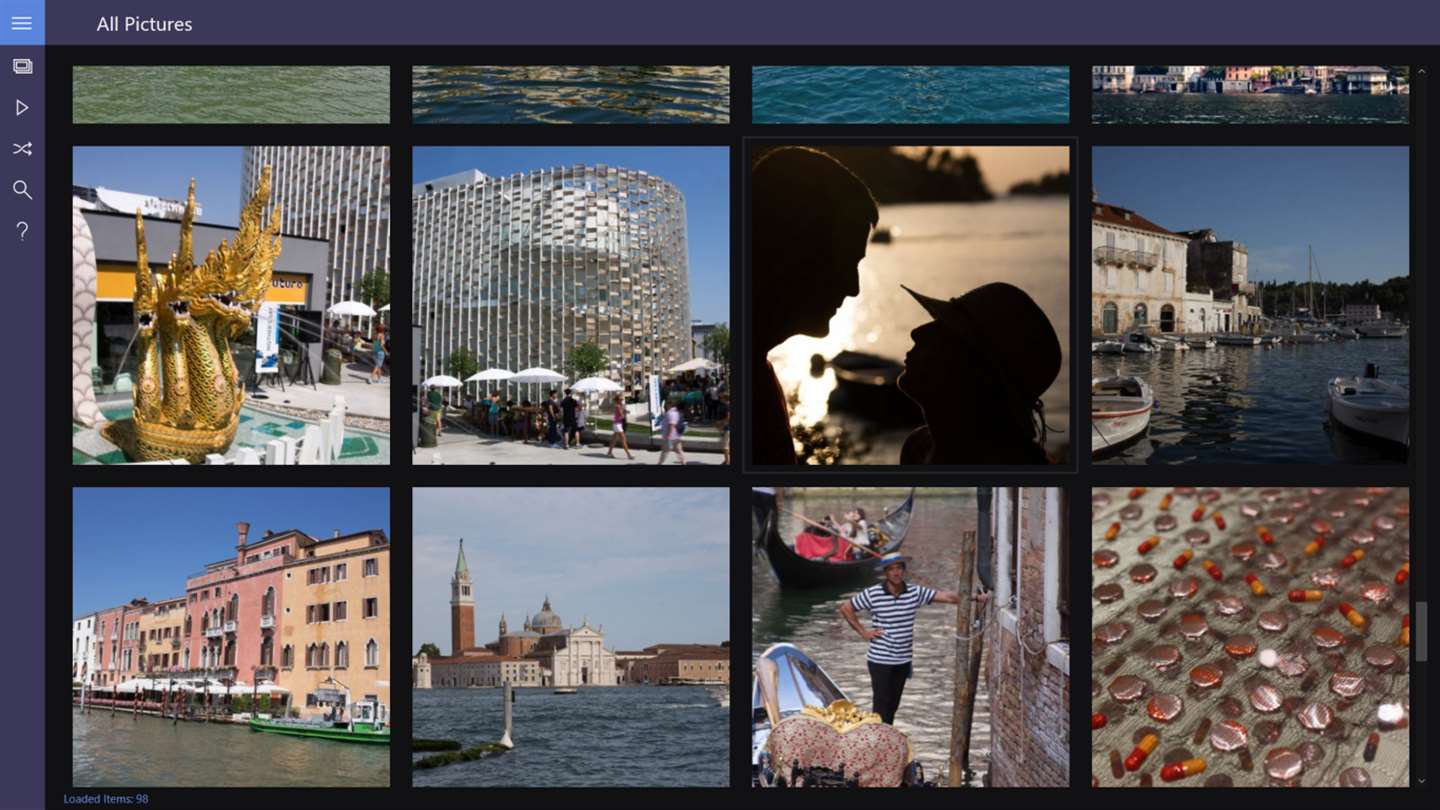1440x810 pixels.
Task: View the harbor with moored boats photo
Action: (x=1250, y=305)
